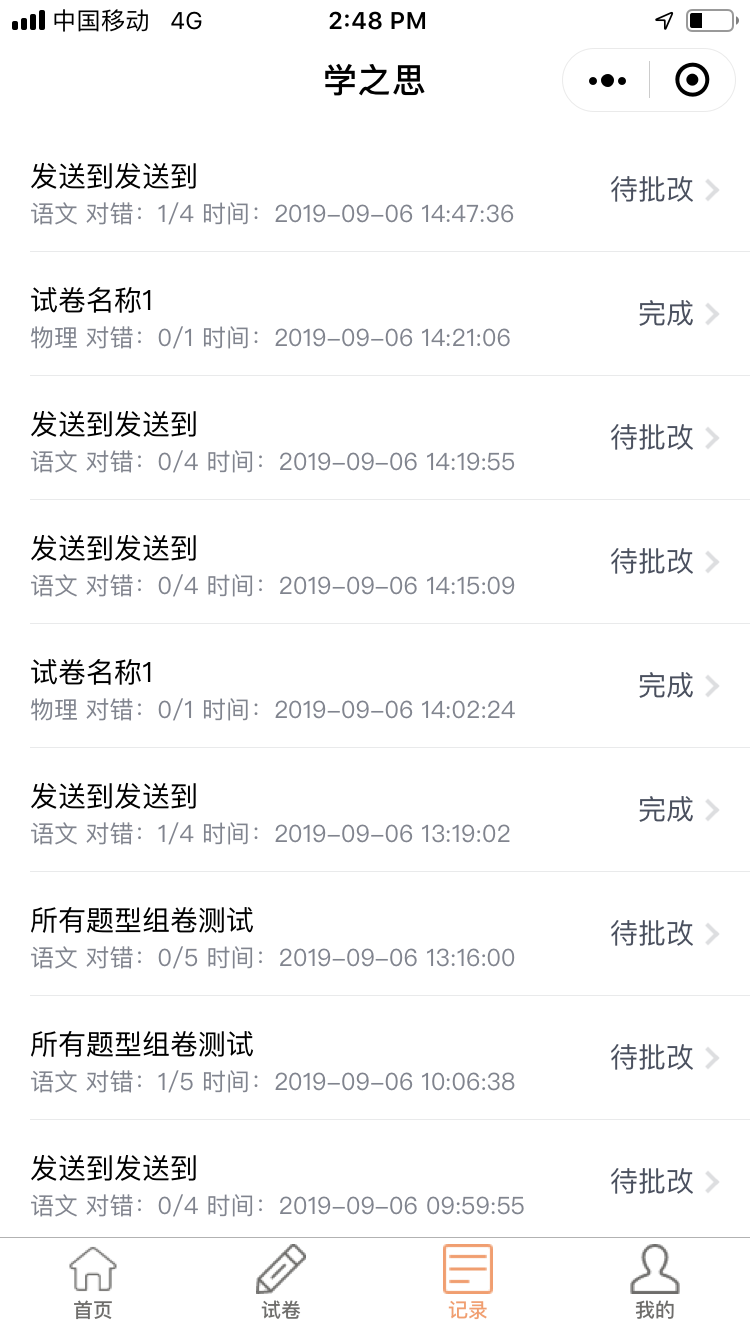Screen dimensions: 750x1334
Task: Open the mini program more options menu
Action: coord(608,80)
